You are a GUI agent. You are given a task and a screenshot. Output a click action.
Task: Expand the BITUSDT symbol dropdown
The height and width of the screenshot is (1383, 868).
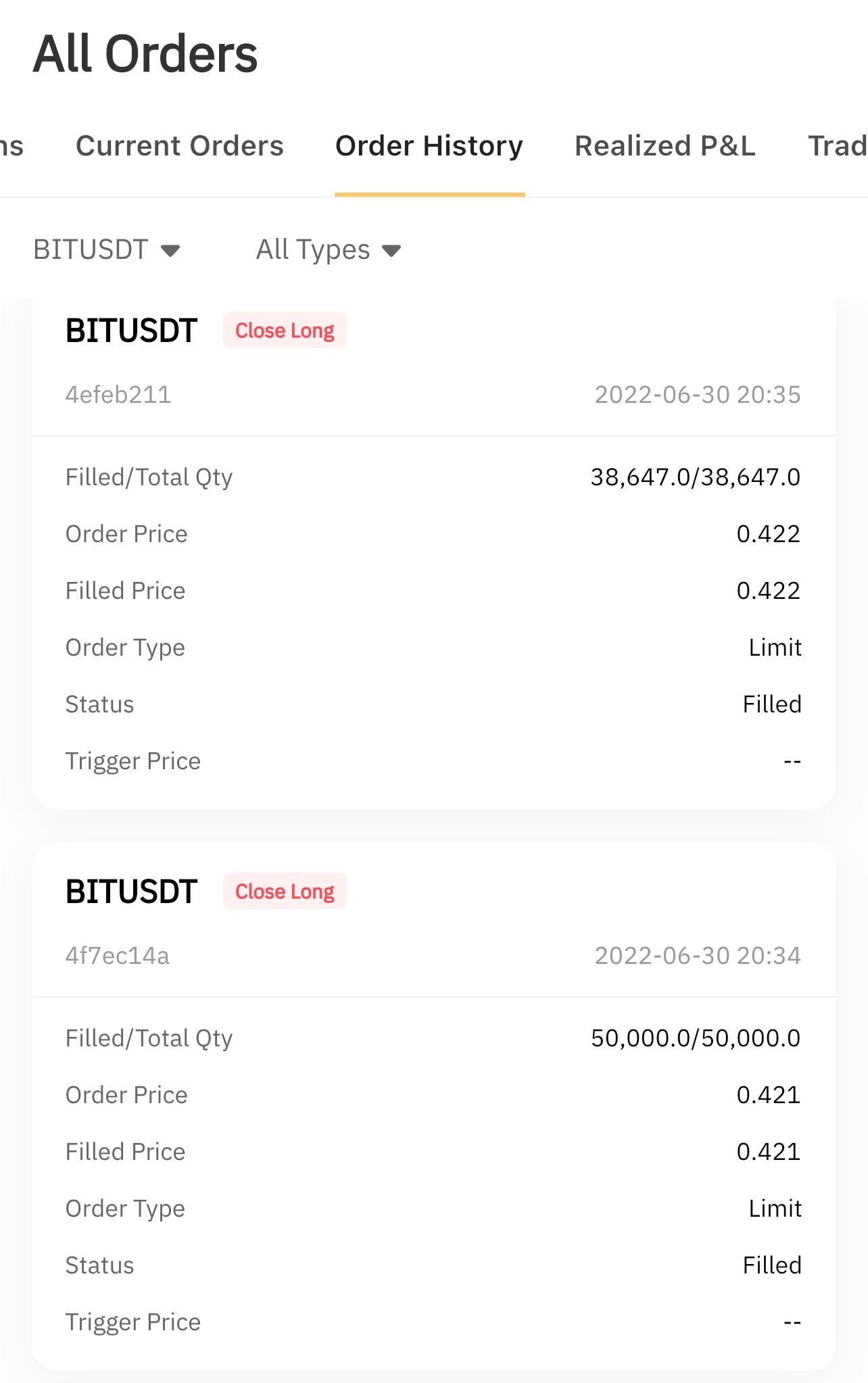pos(107,250)
